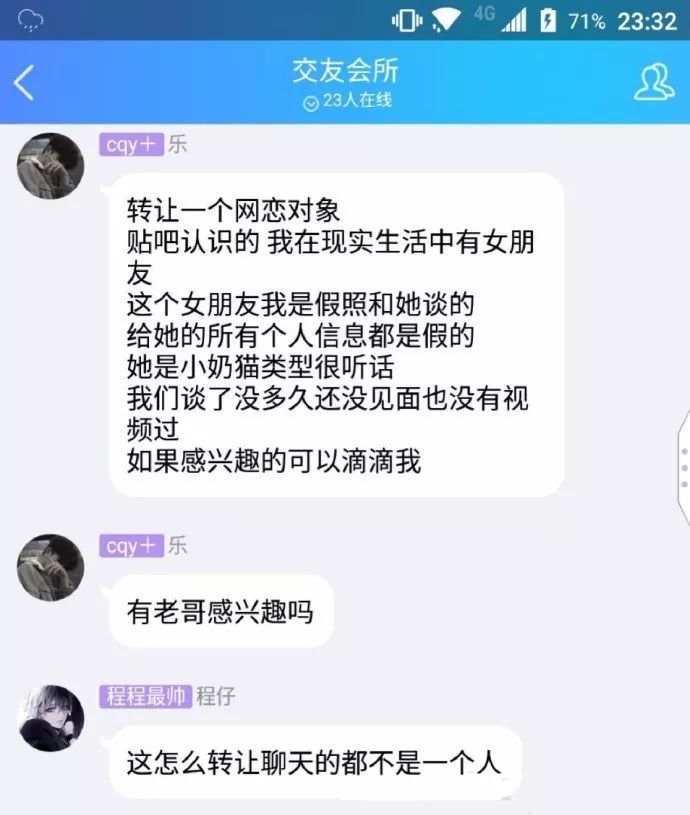Open the side drawer handle
Image resolution: width=690 pixels, height=815 pixels.
tap(682, 466)
